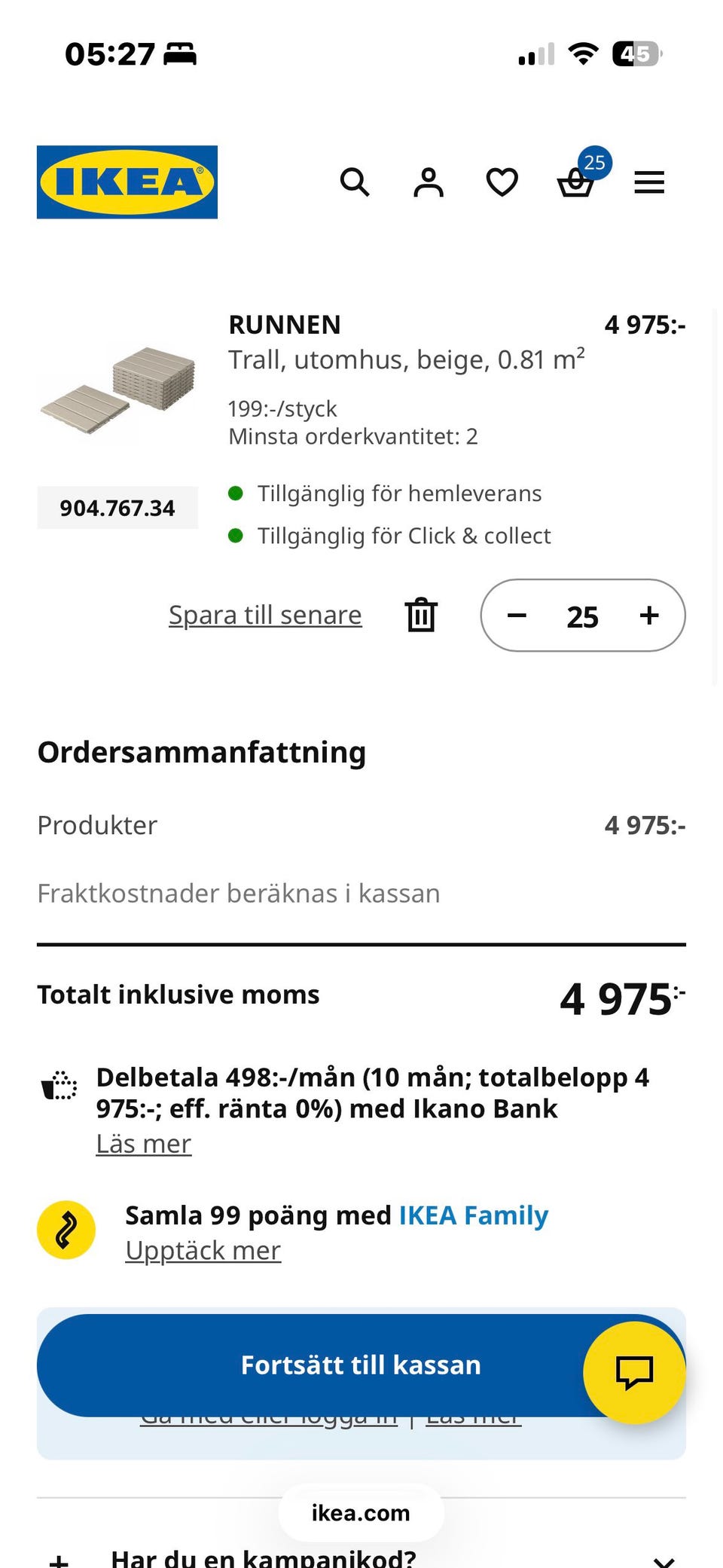Screen dimensions: 723x1568
Task: Go to homepage via IKEA logo
Action: [x=127, y=182]
